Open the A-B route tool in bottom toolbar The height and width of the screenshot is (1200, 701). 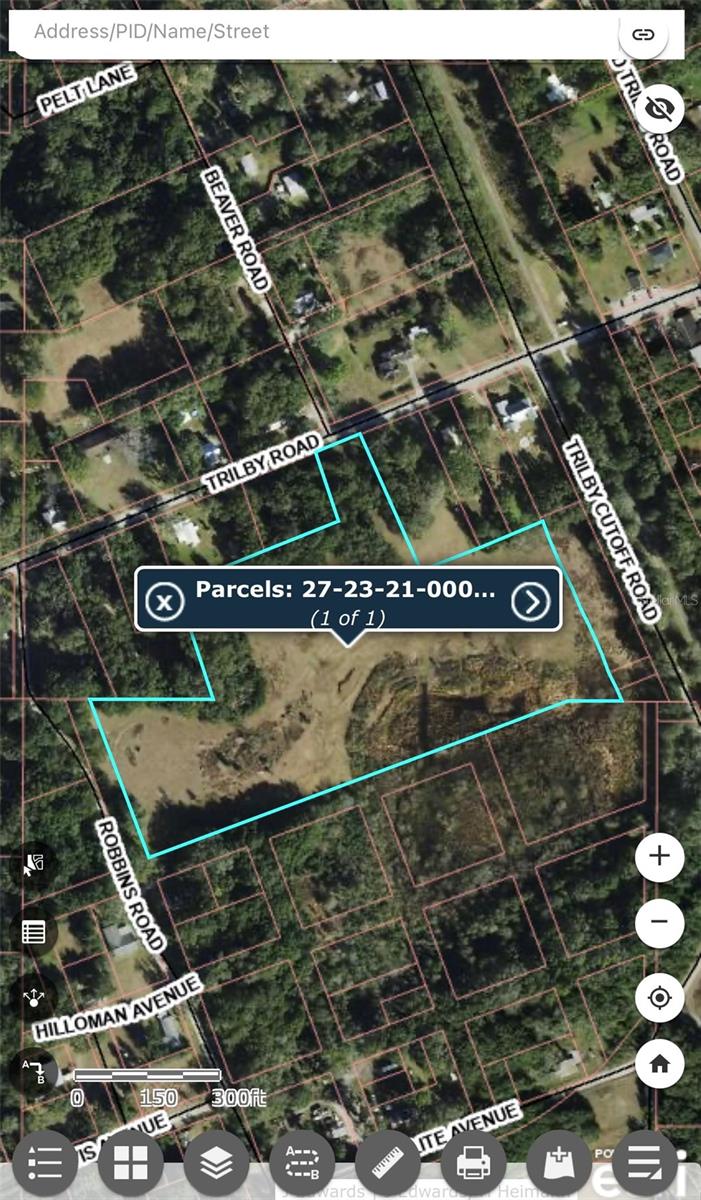(x=302, y=1163)
